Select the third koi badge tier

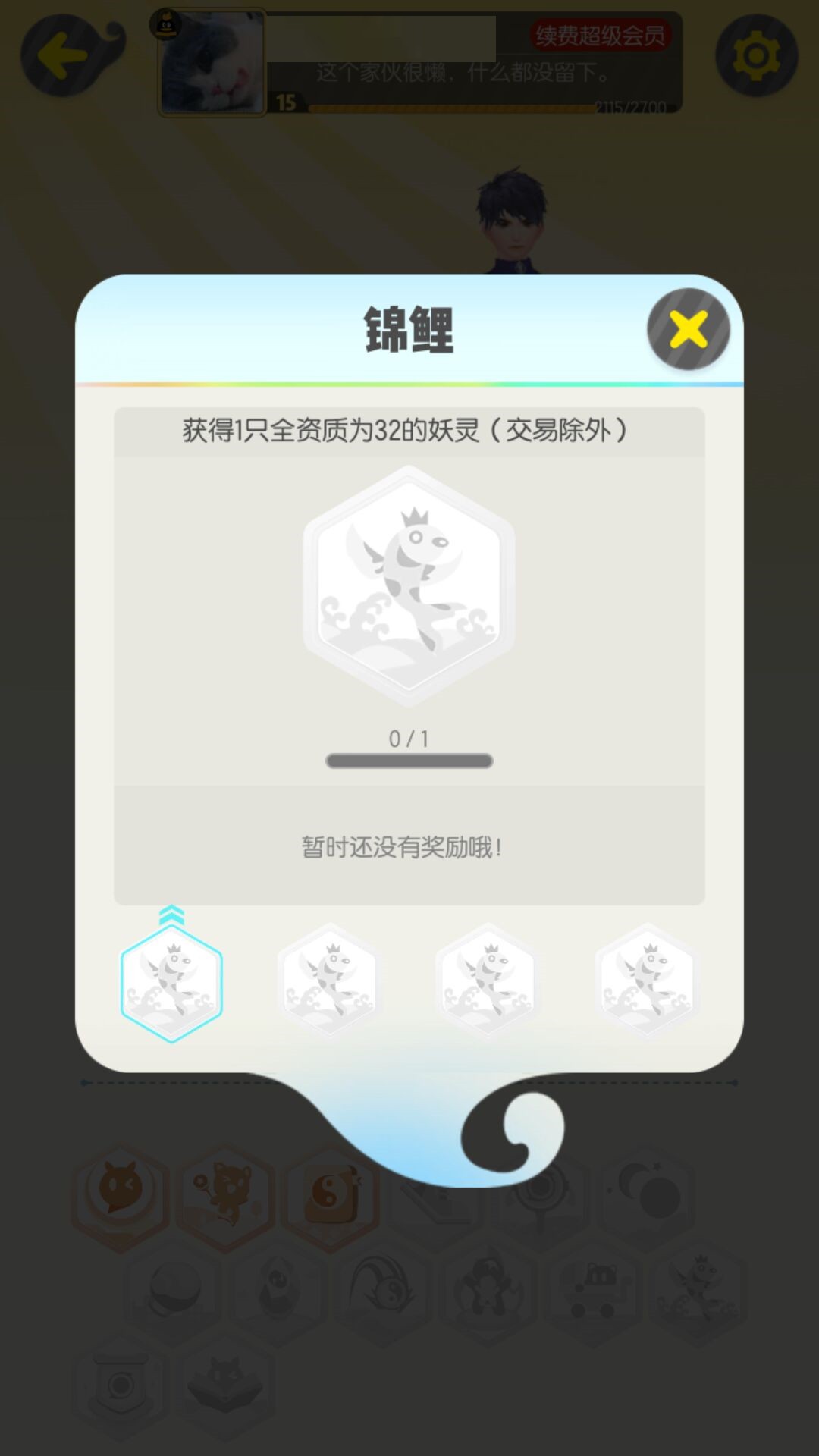click(x=488, y=981)
